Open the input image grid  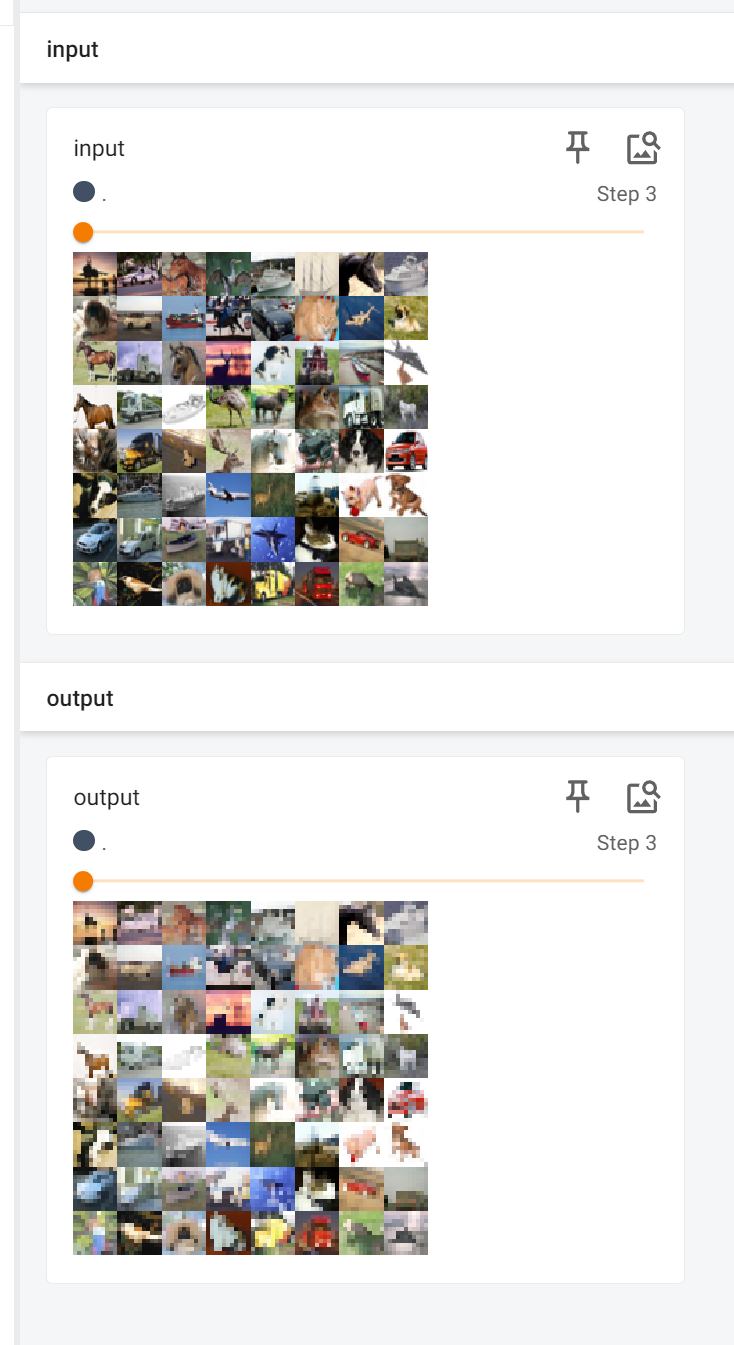tap(250, 428)
